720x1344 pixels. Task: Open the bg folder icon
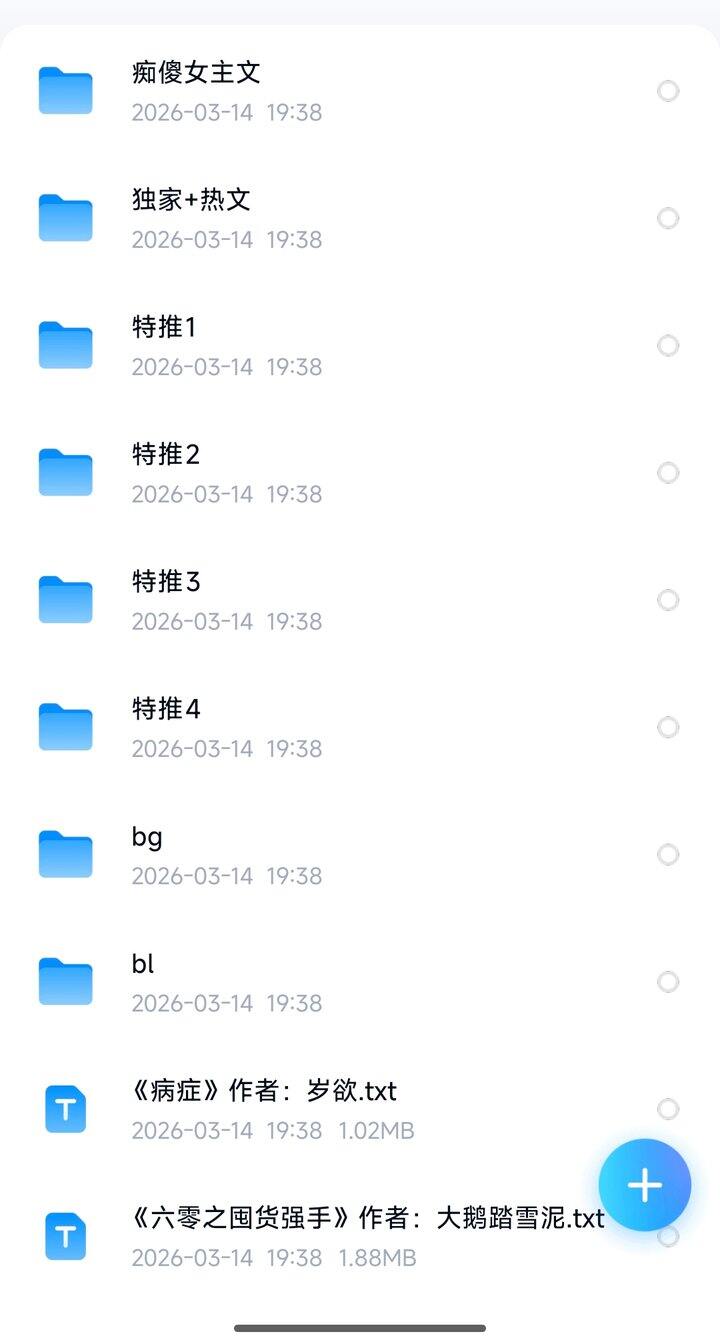pyautogui.click(x=64, y=854)
